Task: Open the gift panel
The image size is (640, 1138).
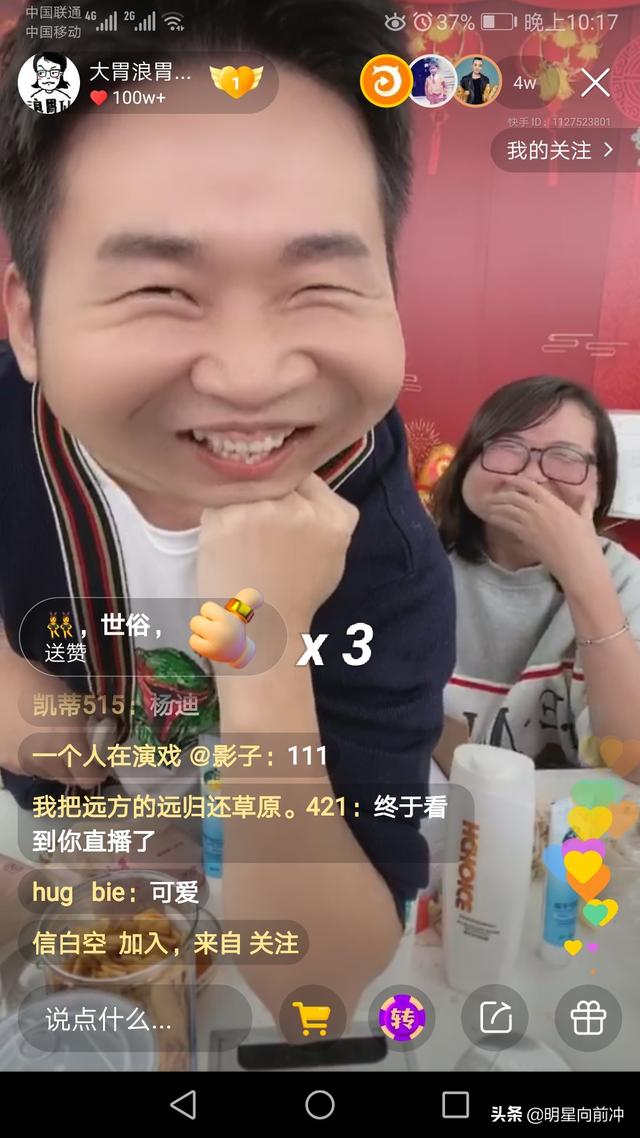Action: 588,1019
